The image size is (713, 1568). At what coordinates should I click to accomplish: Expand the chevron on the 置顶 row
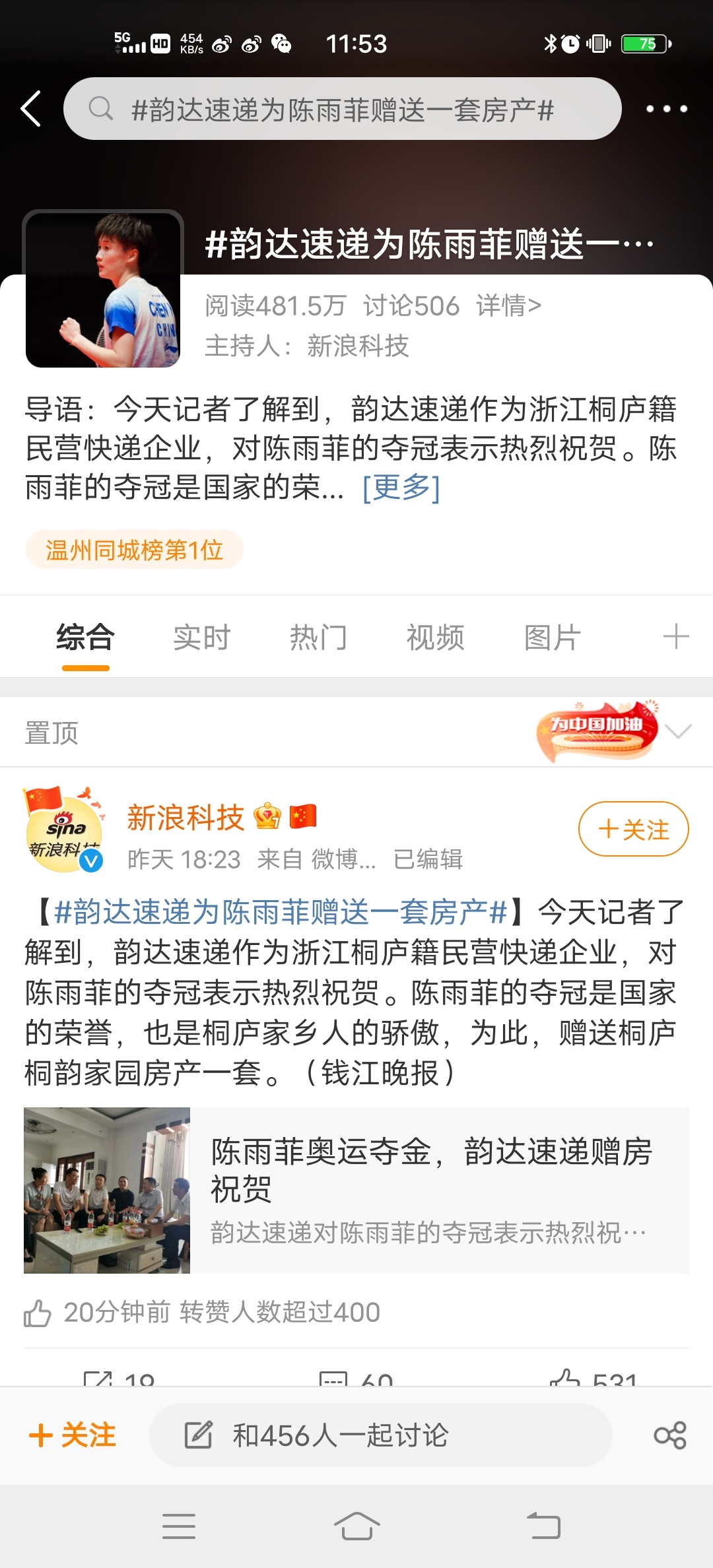click(678, 731)
